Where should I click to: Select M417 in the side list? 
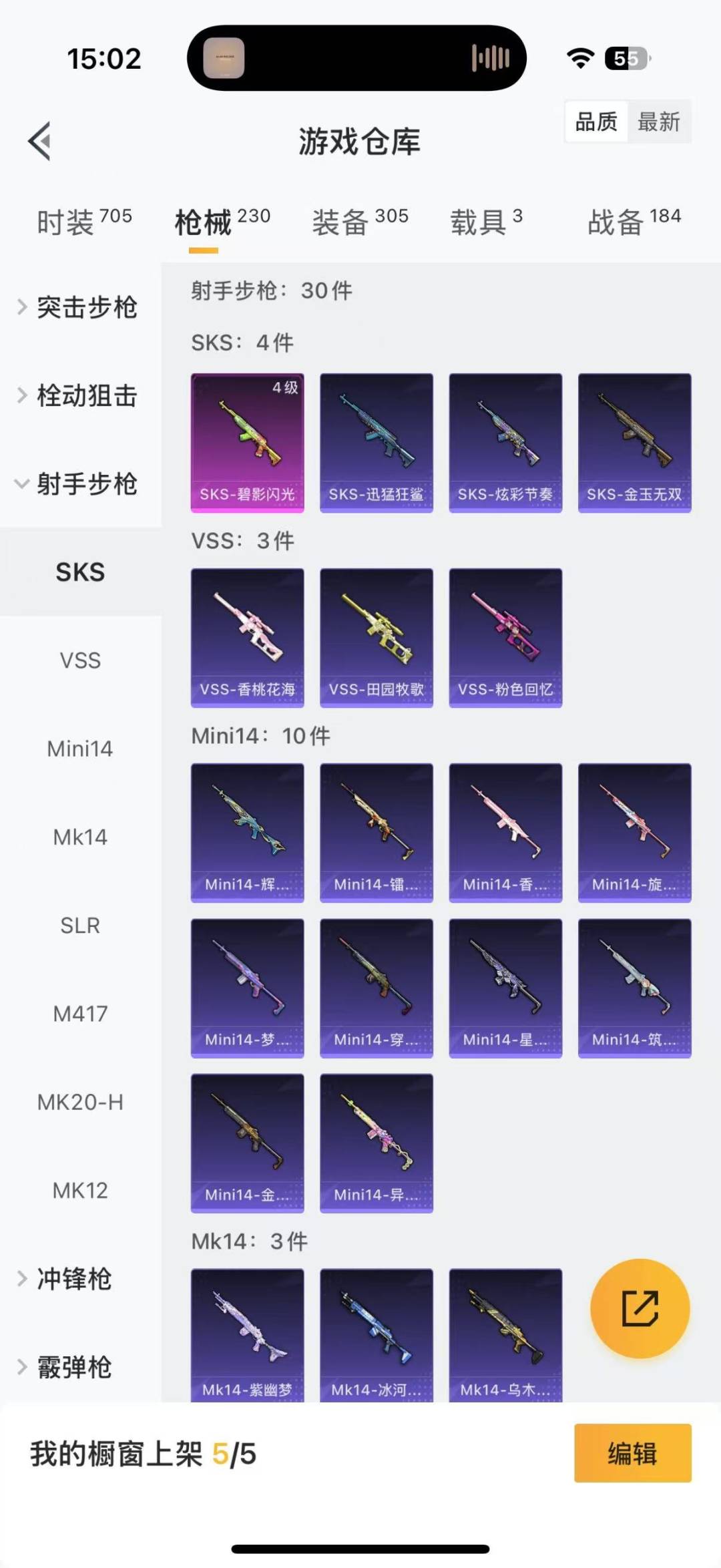click(x=80, y=1014)
